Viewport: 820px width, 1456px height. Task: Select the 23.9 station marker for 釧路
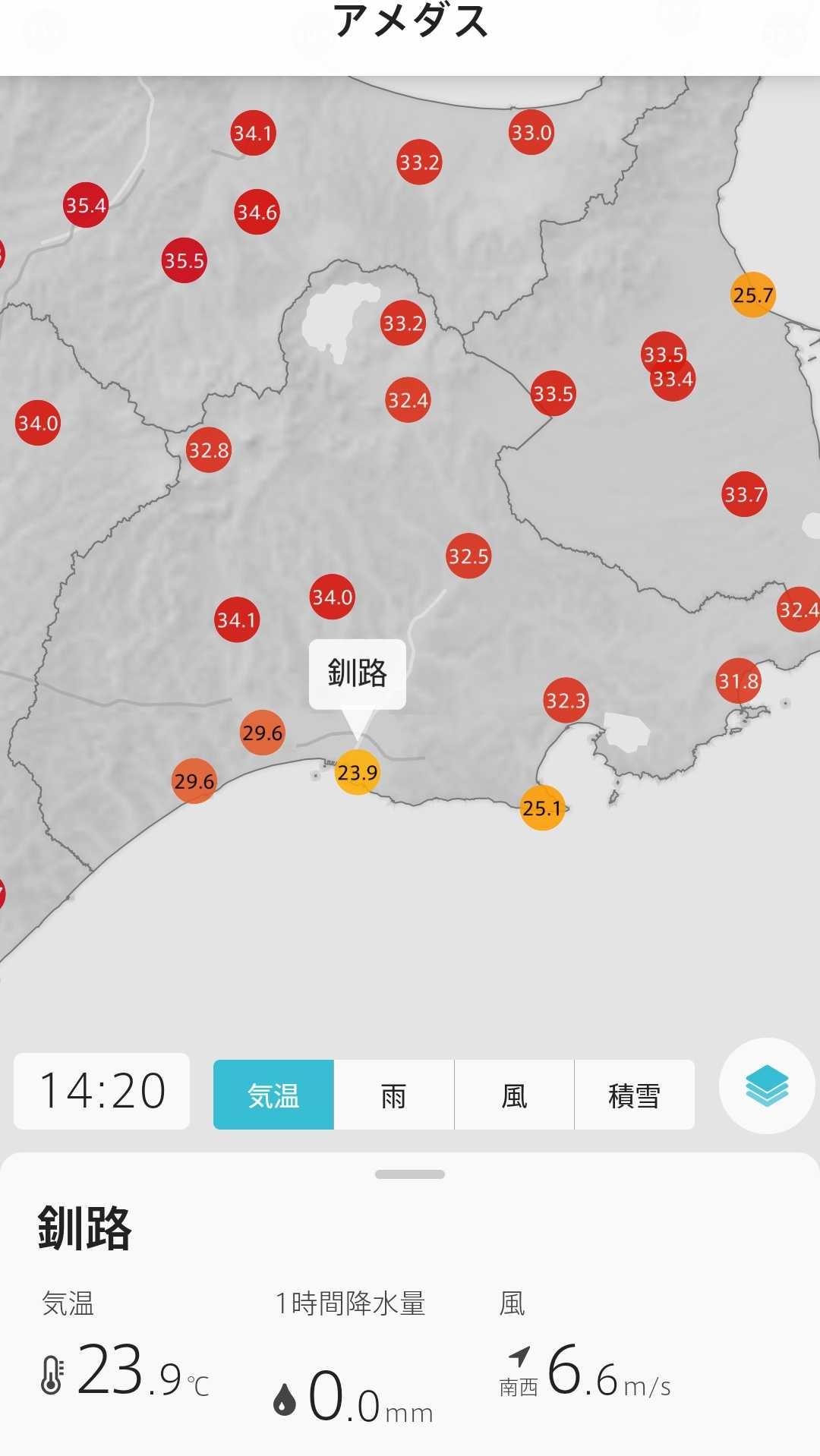(x=357, y=773)
